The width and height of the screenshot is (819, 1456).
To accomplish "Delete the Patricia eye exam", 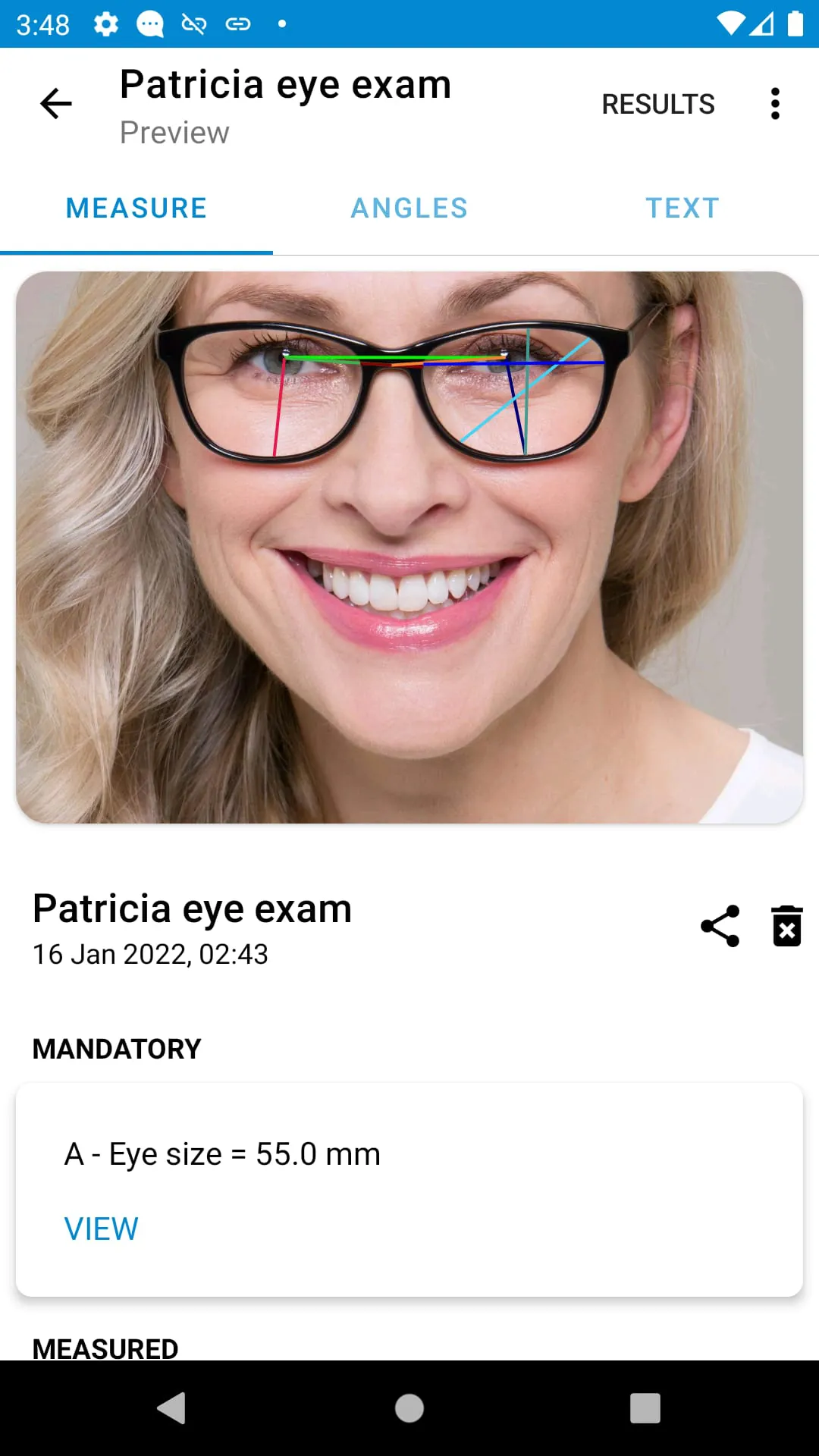I will [x=786, y=925].
